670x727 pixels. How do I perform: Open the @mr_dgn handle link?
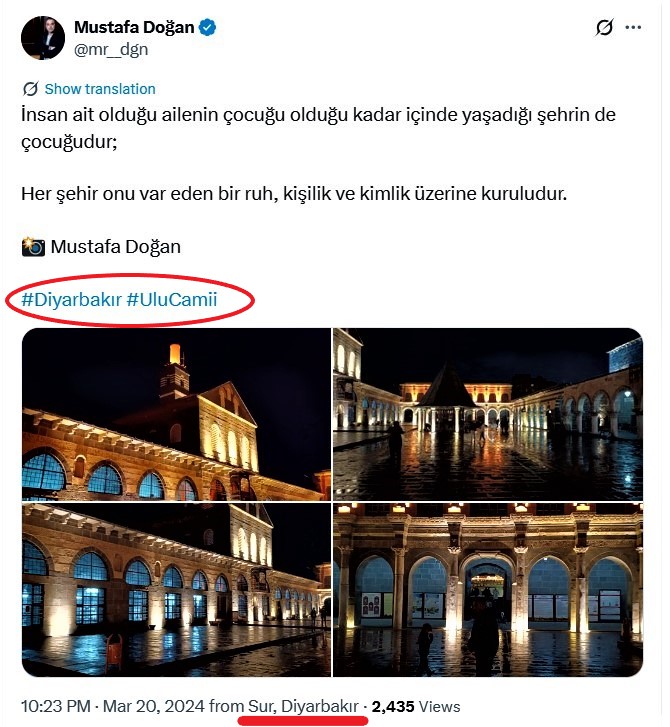point(106,49)
